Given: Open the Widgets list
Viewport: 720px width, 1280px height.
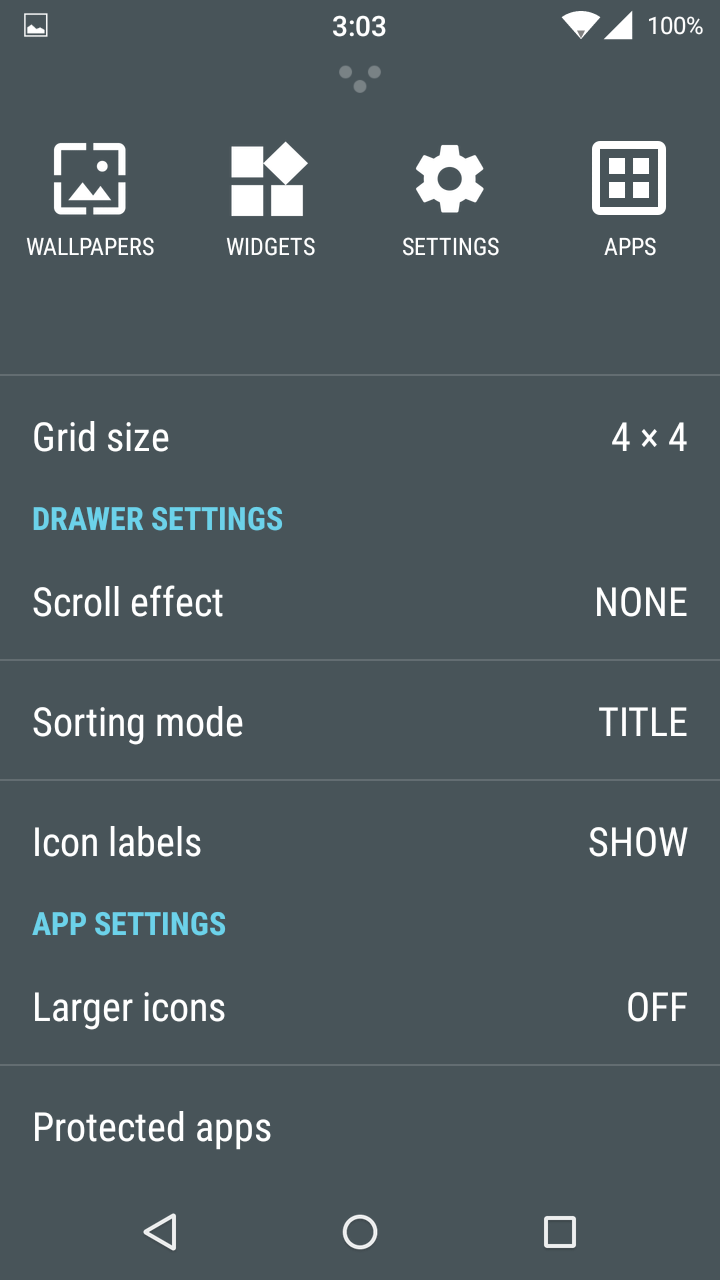Looking at the screenshot, I should click(270, 200).
